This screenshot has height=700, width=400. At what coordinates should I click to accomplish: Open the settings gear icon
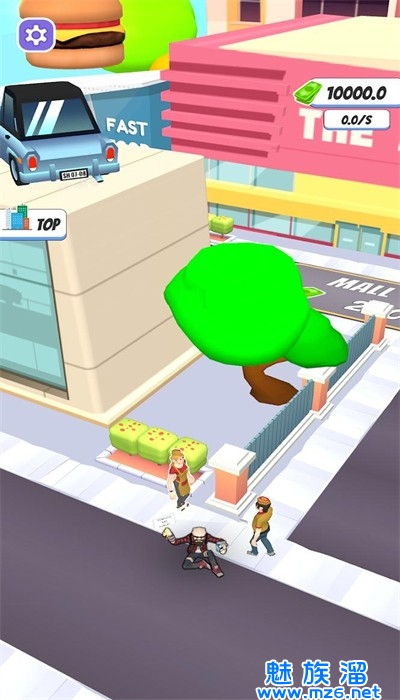36,35
